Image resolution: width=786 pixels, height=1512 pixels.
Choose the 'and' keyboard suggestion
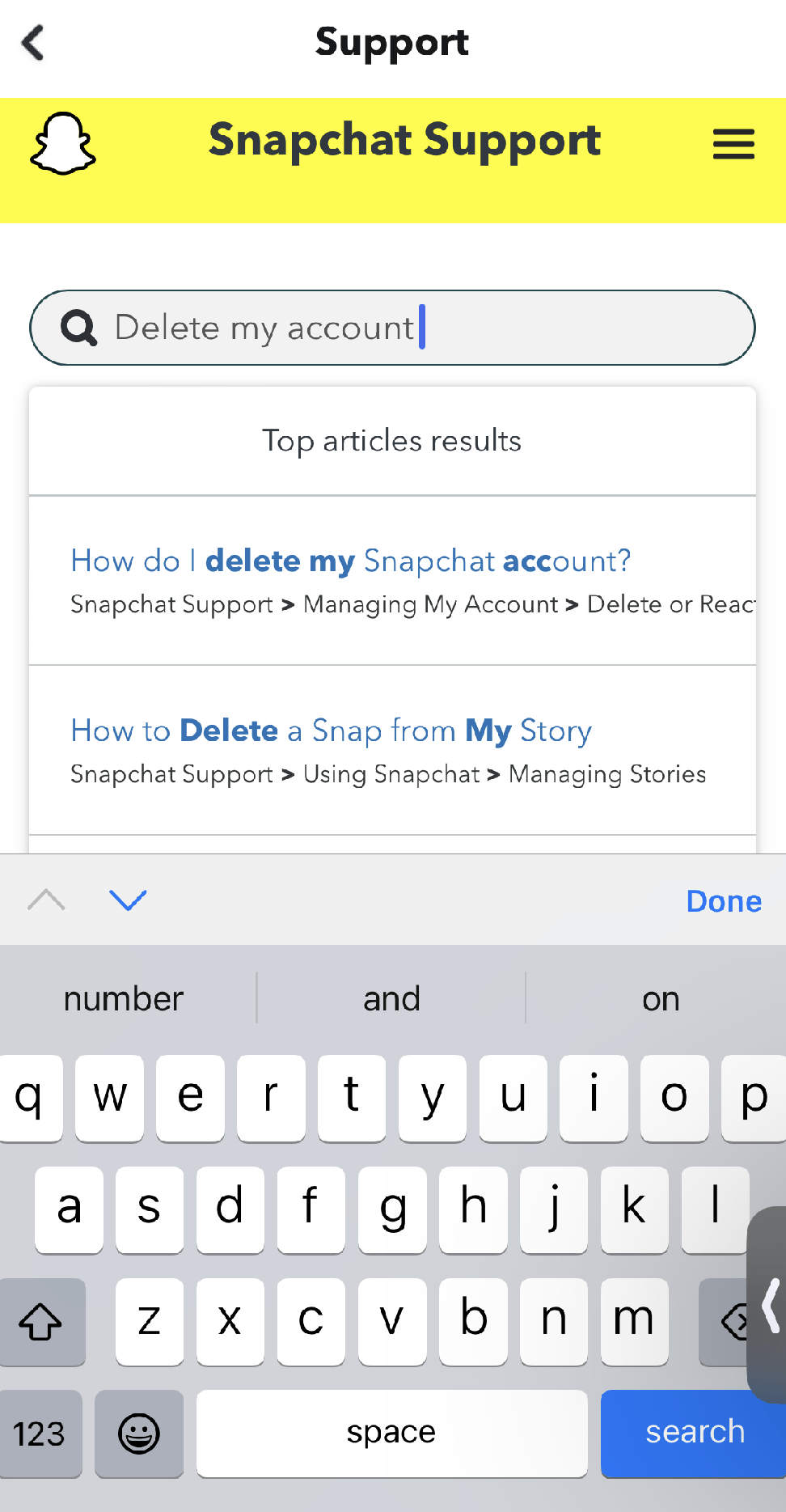click(x=391, y=999)
